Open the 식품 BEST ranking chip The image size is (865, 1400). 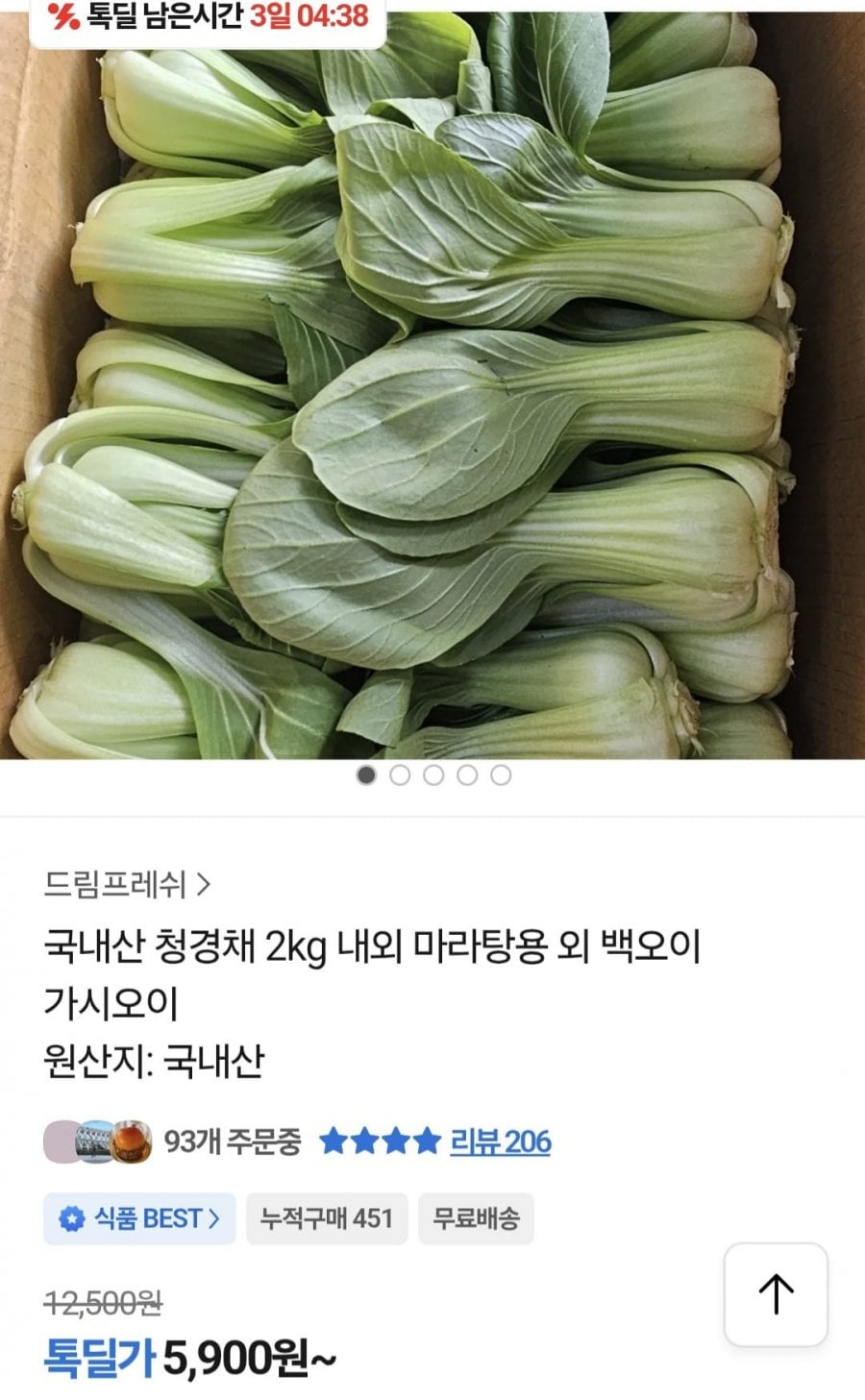[139, 1218]
